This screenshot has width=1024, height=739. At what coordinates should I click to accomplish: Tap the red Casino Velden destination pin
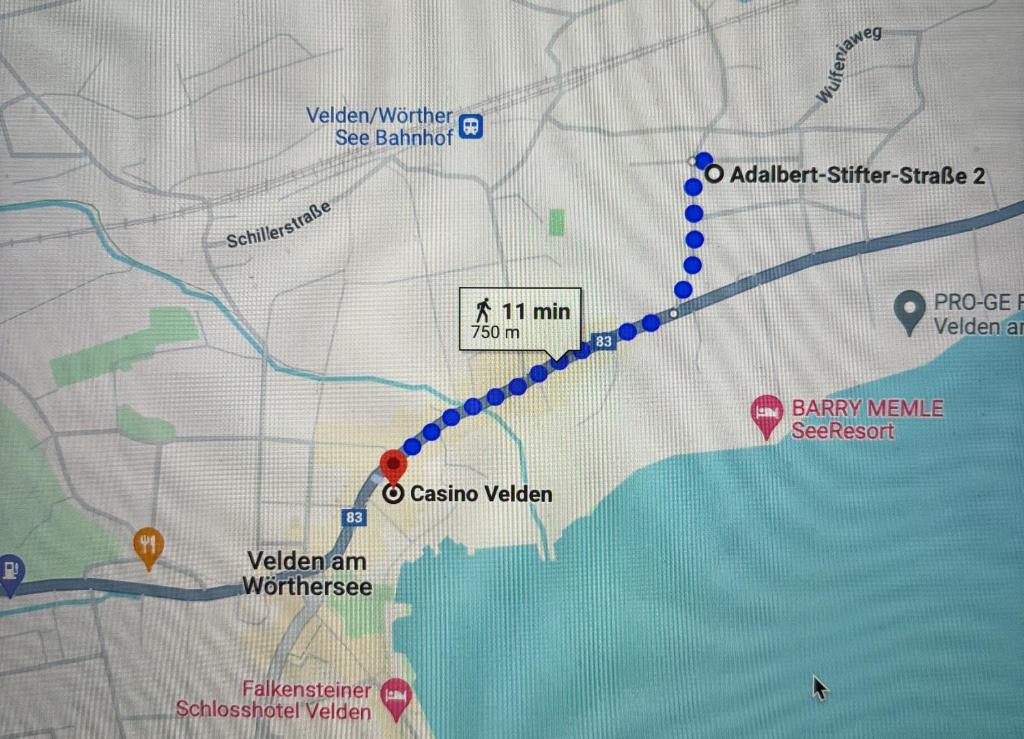click(x=394, y=466)
